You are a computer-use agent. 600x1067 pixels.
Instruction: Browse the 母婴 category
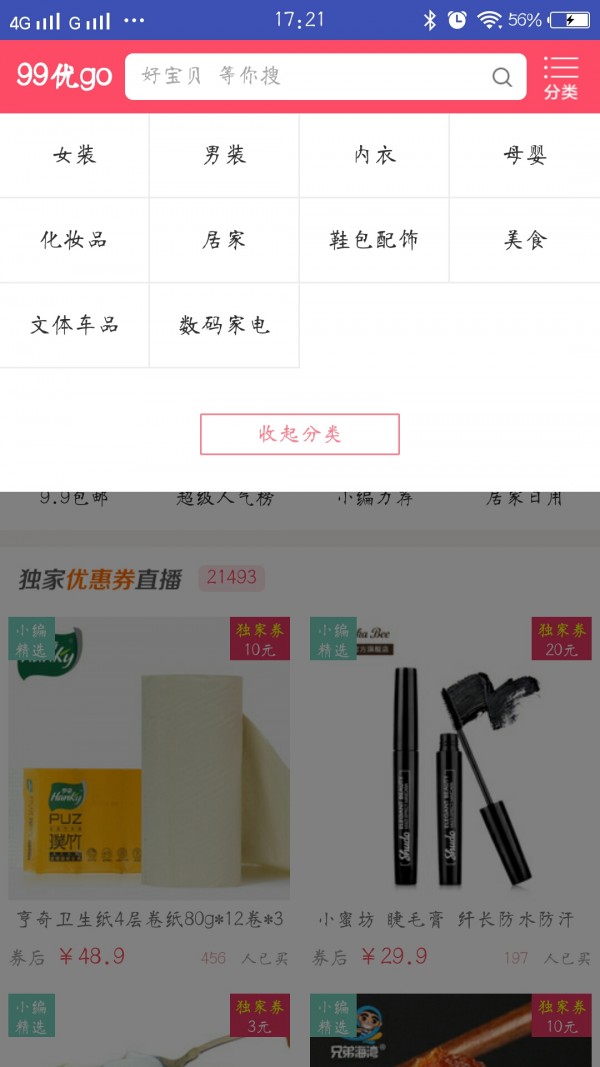click(524, 156)
